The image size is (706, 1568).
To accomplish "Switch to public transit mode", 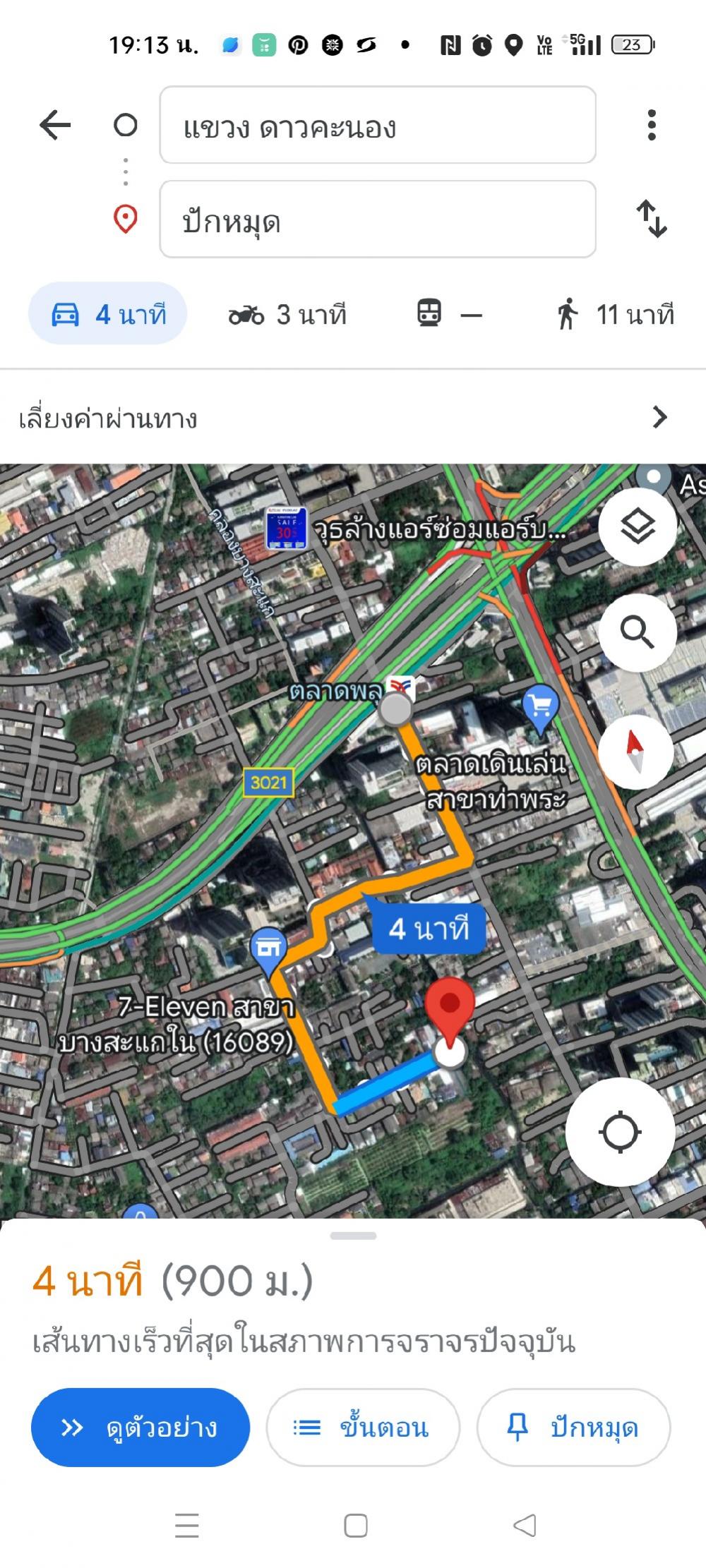I will [449, 313].
